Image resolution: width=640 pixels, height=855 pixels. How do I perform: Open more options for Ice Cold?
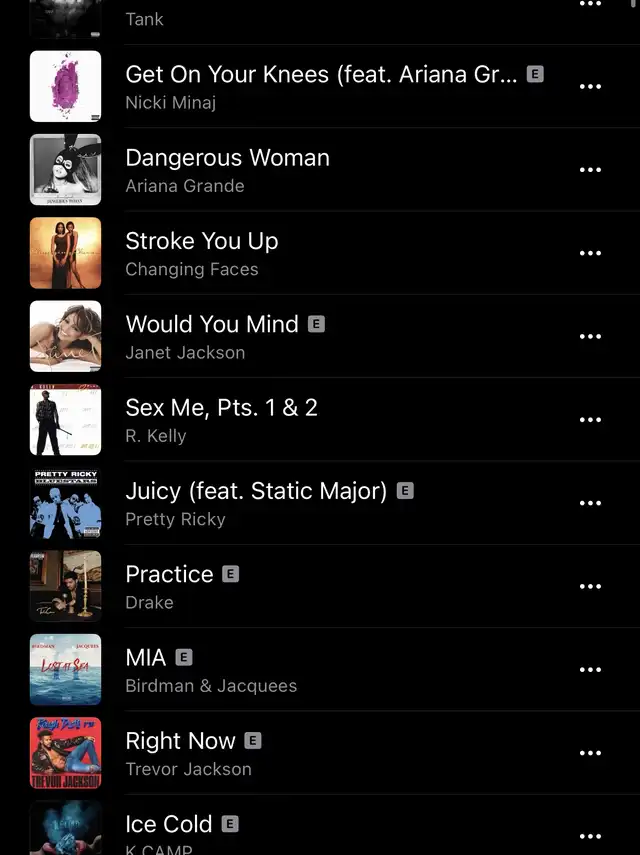point(591,836)
